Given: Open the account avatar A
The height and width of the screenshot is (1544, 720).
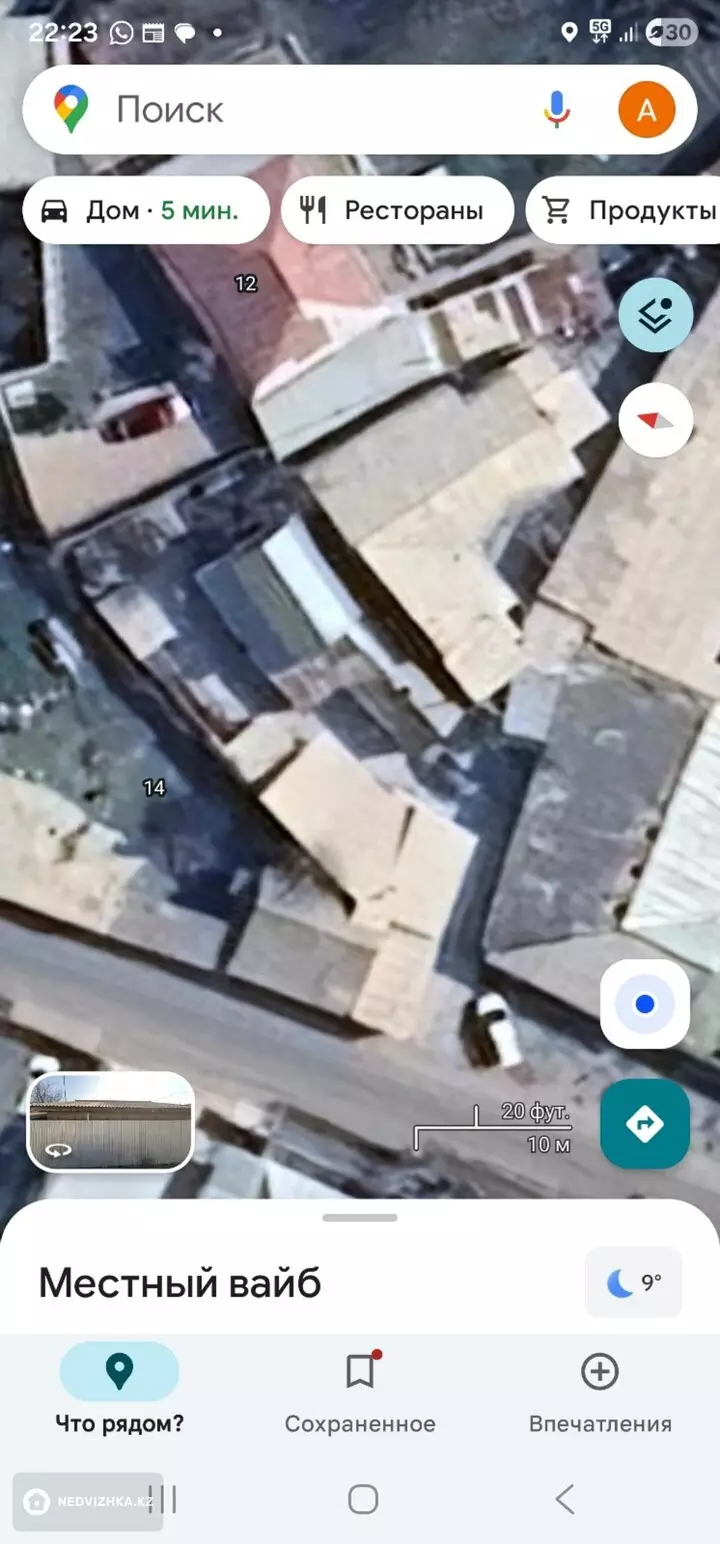Looking at the screenshot, I should [x=647, y=109].
